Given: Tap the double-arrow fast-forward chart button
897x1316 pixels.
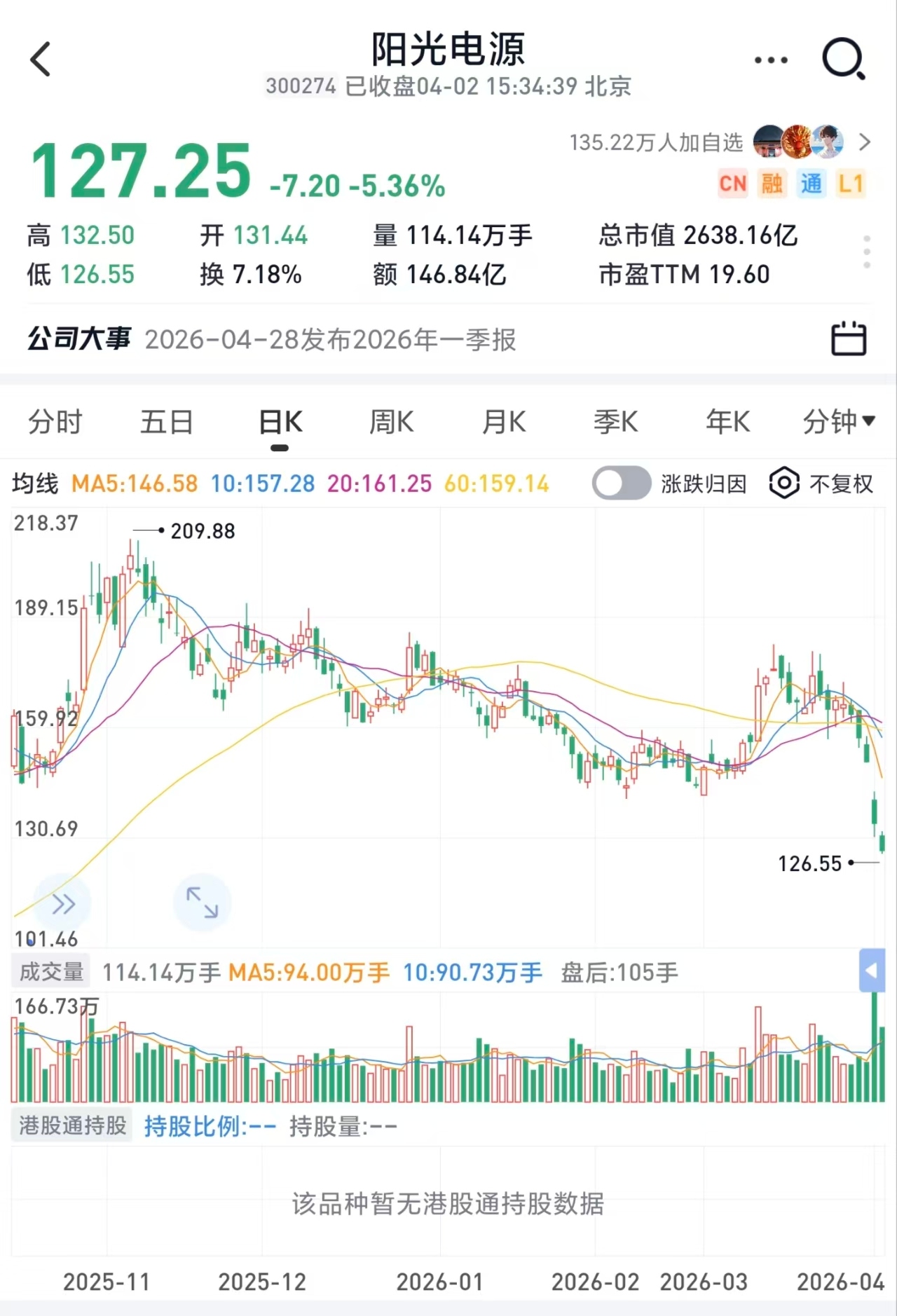Looking at the screenshot, I should tap(63, 904).
